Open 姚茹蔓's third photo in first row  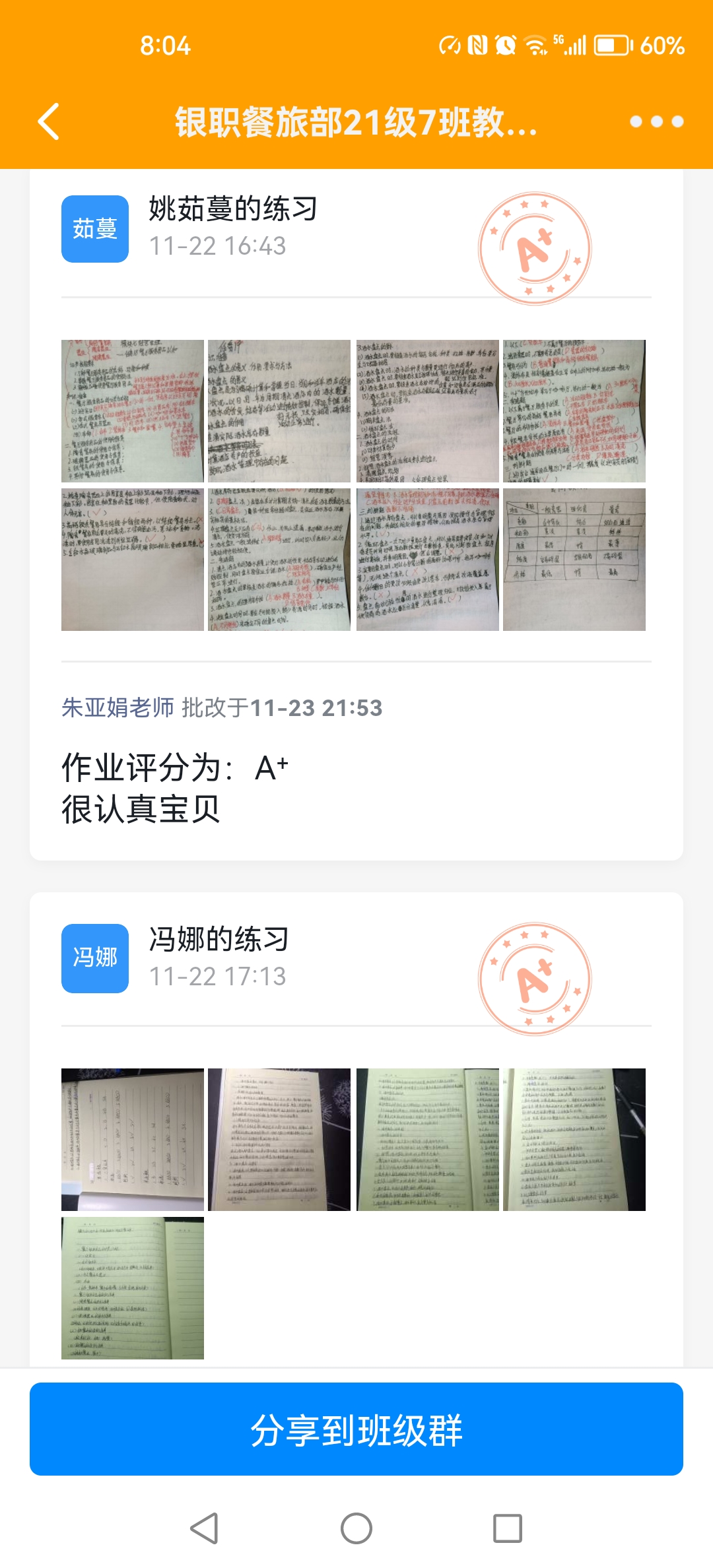coord(428,411)
